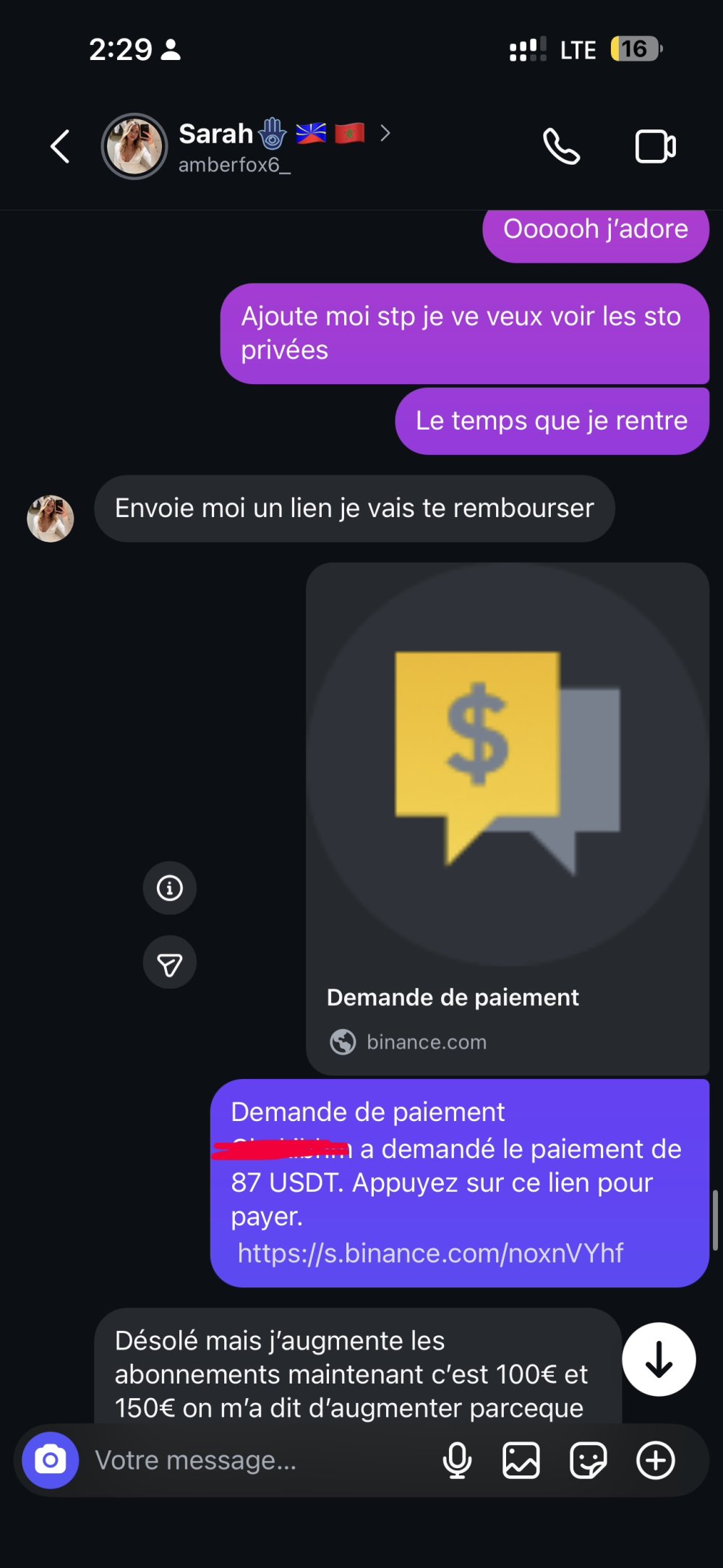723x1568 pixels.
Task: Start a video call with Sarah
Action: pos(655,147)
